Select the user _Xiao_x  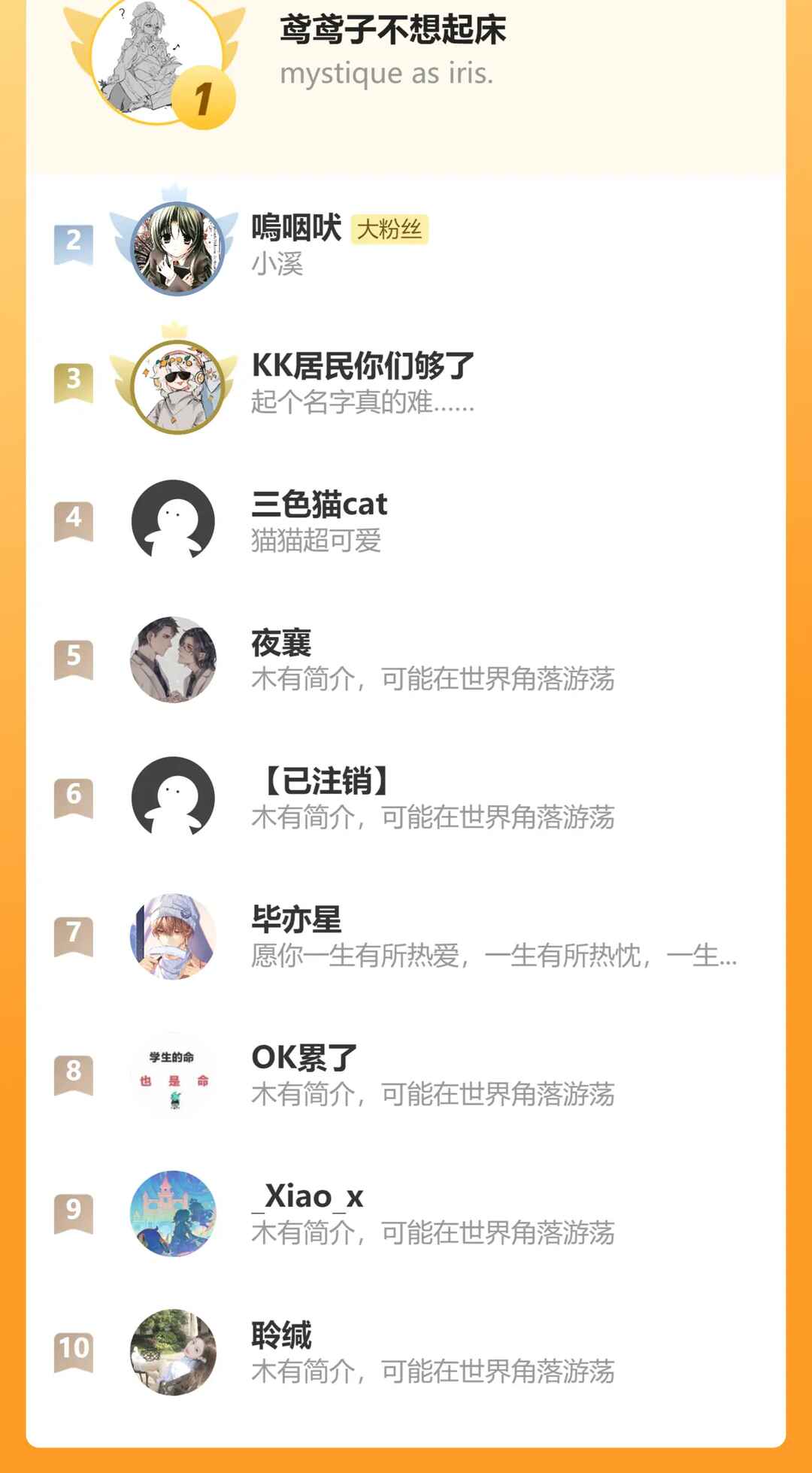[406, 1214]
